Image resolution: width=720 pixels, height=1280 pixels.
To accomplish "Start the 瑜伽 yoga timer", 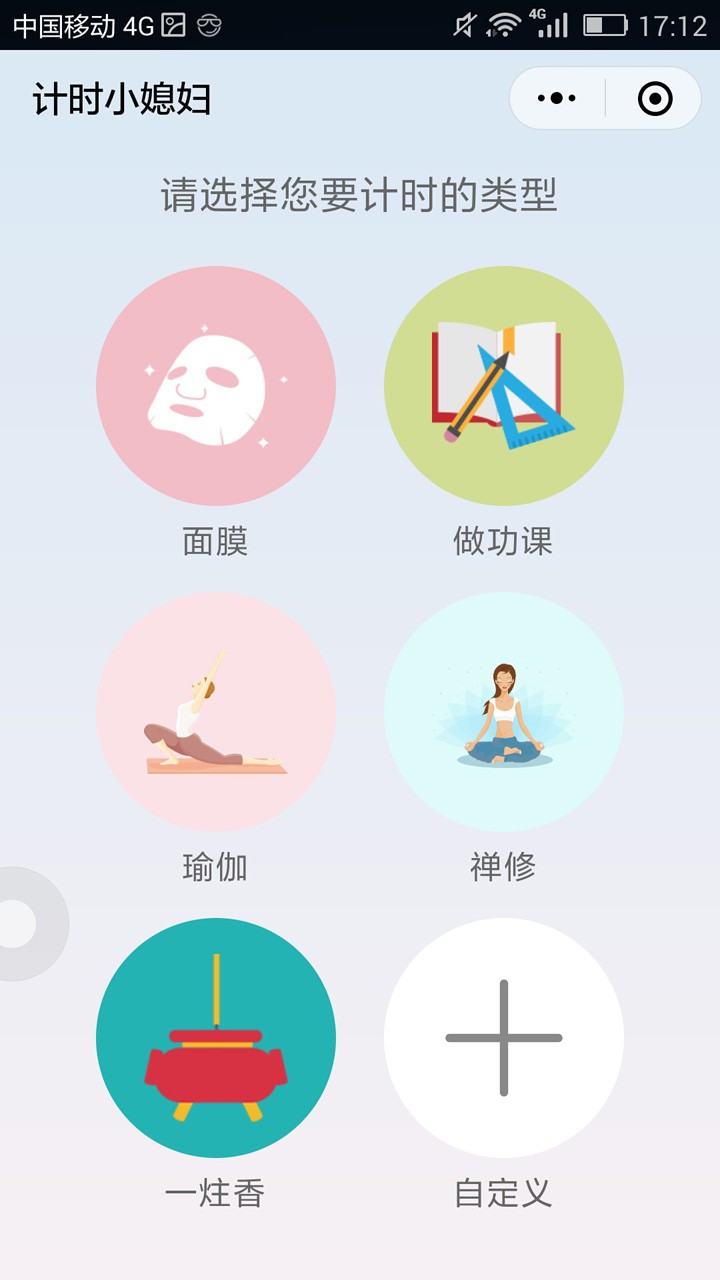I will 216,712.
